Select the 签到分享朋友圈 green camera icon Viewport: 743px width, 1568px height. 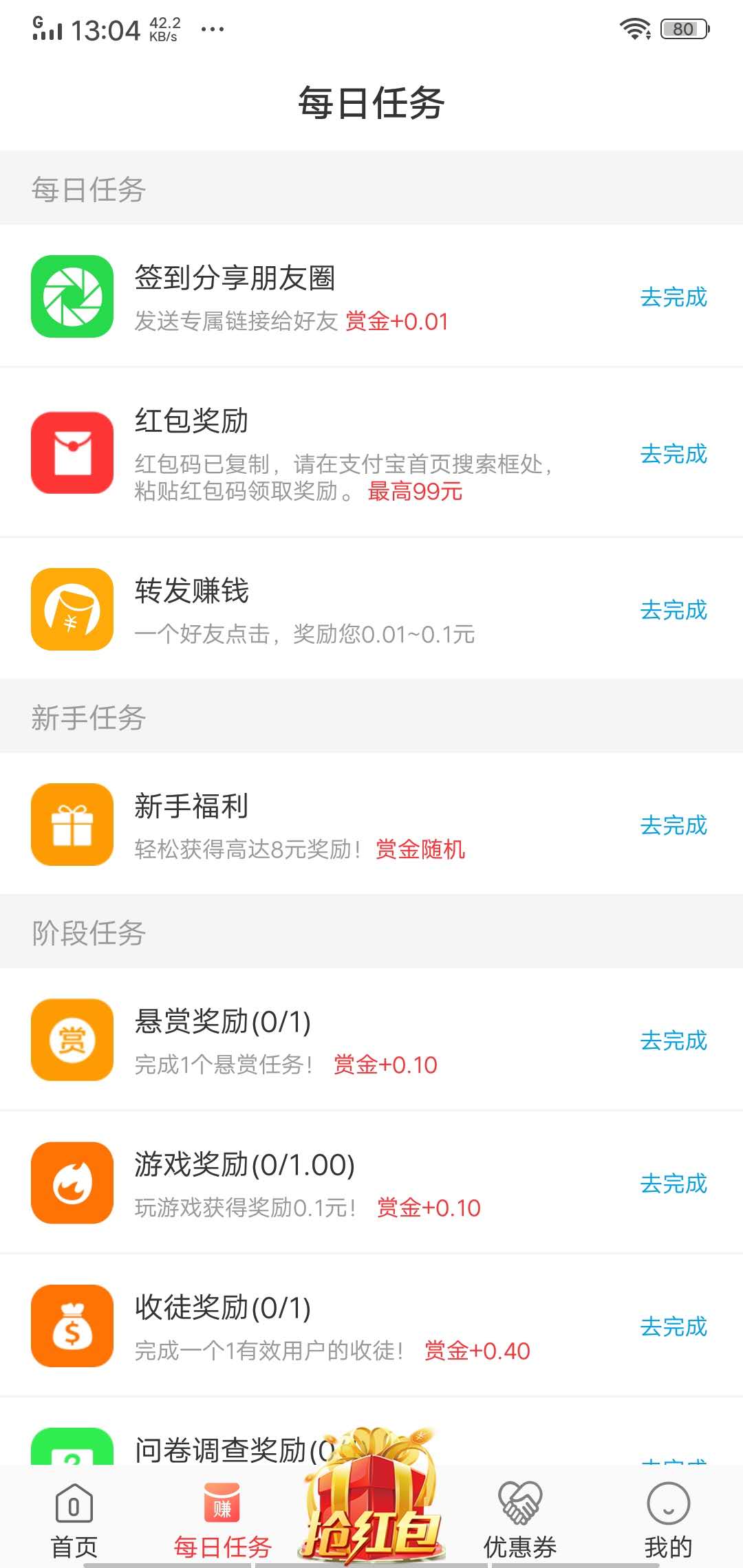pyautogui.click(x=71, y=297)
